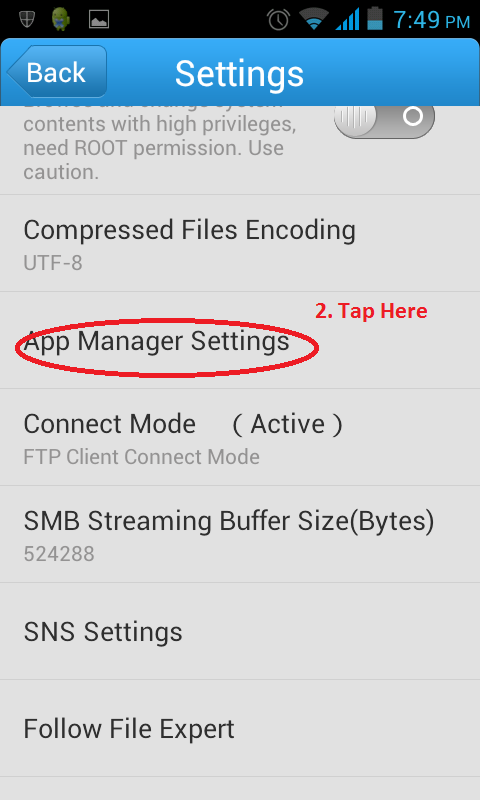Image resolution: width=480 pixels, height=800 pixels.
Task: Change the FTP Connect Mode
Action: click(x=240, y=437)
